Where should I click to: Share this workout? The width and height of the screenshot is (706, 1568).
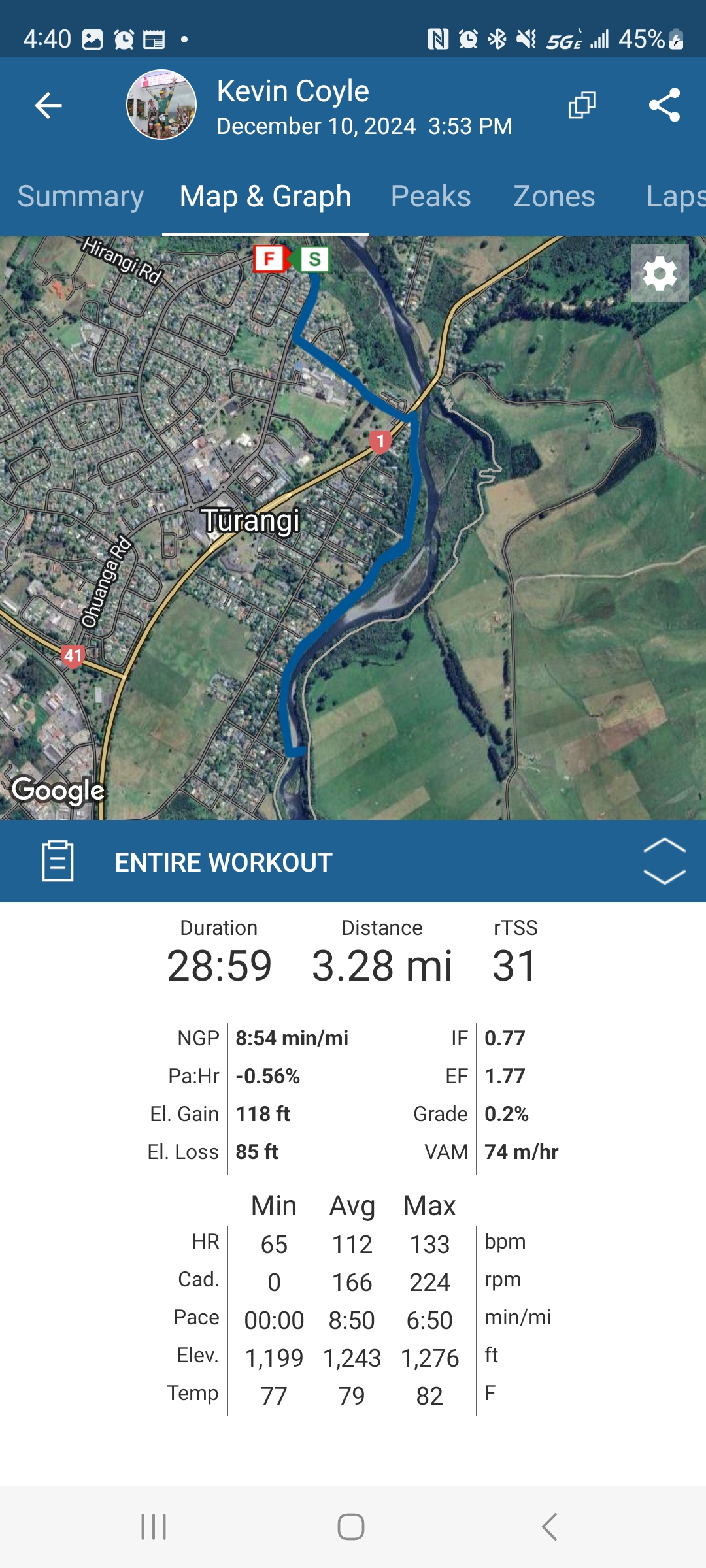(x=664, y=105)
